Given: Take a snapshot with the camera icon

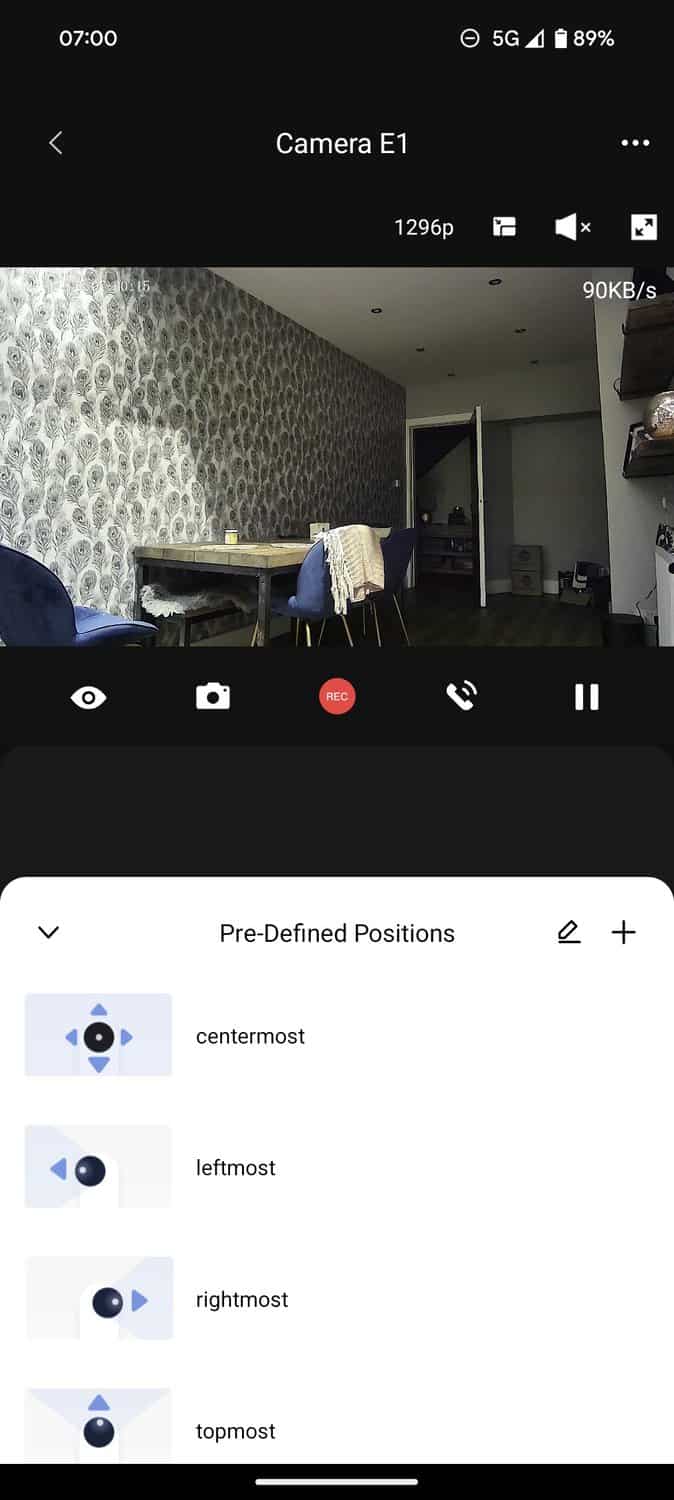Looking at the screenshot, I should coord(212,697).
